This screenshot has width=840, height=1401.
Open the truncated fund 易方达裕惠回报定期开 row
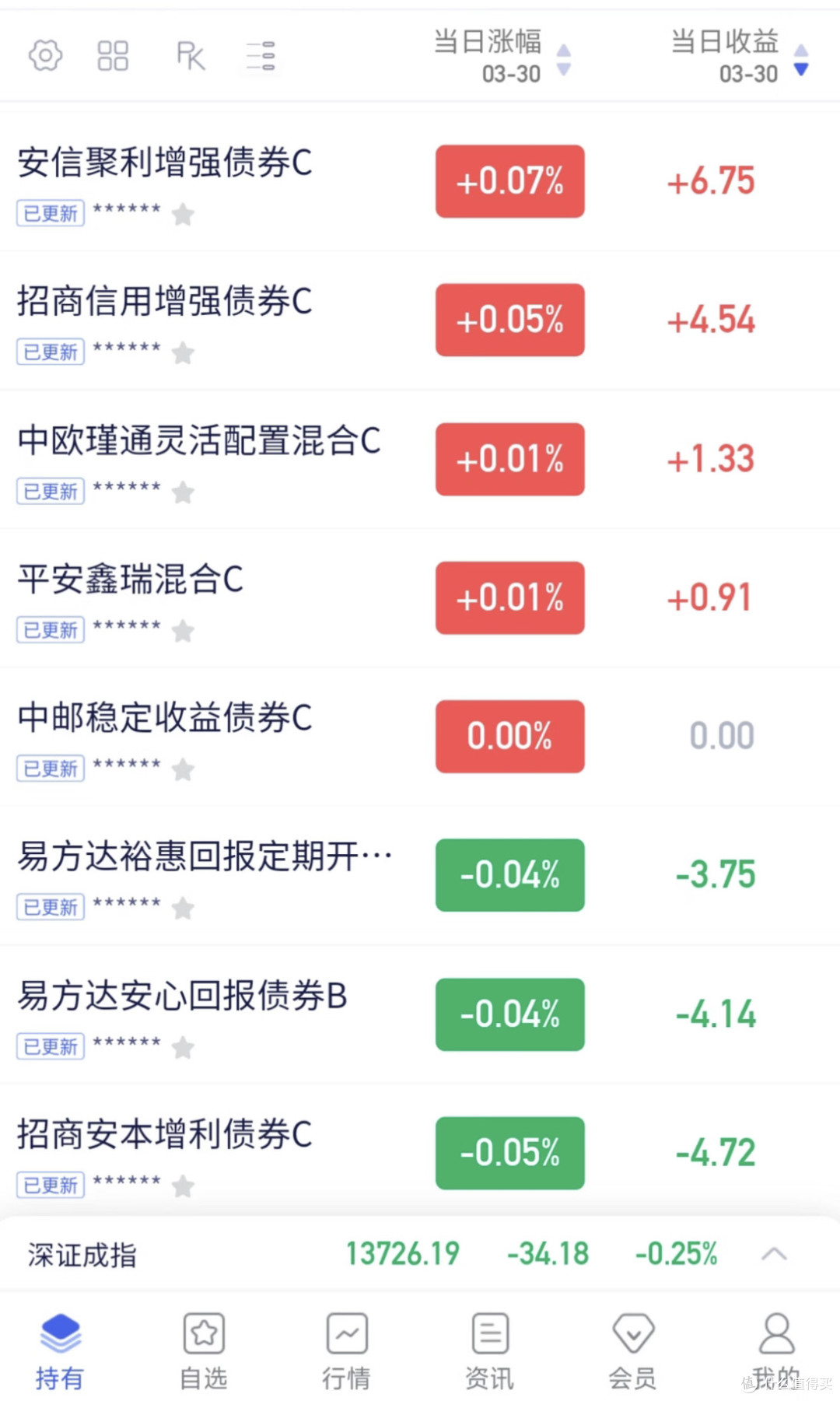(x=202, y=856)
